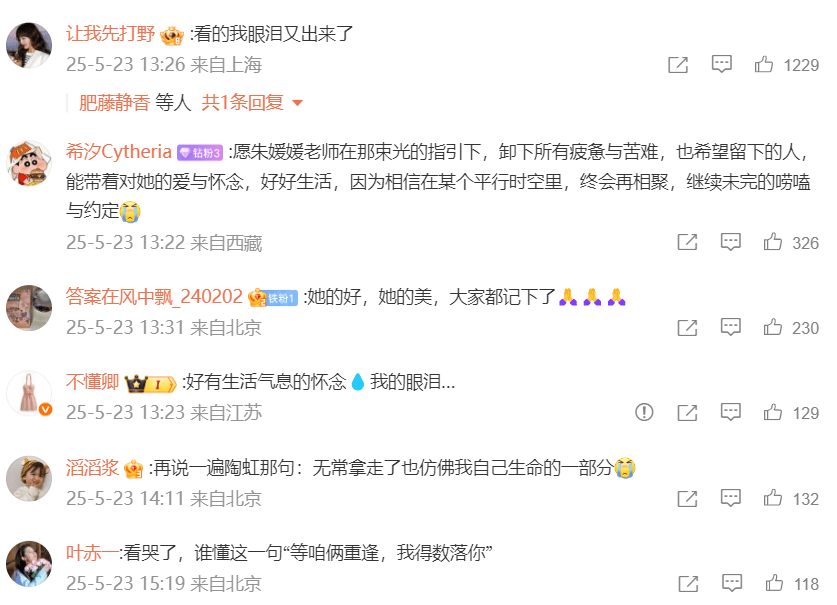Image resolution: width=837 pixels, height=605 pixels.
Task: Share 叶赤一's comment
Action: 687,583
